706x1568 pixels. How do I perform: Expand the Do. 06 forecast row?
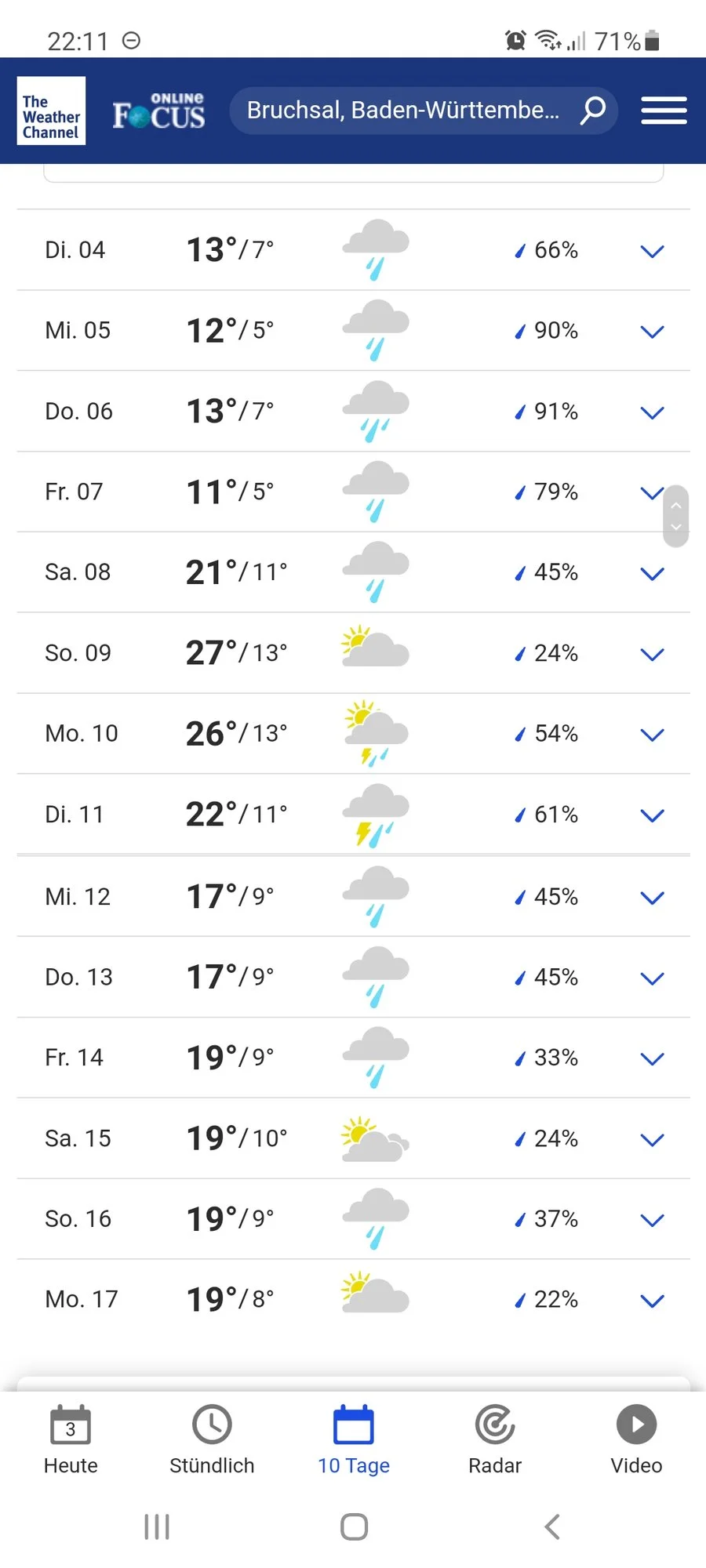tap(652, 412)
